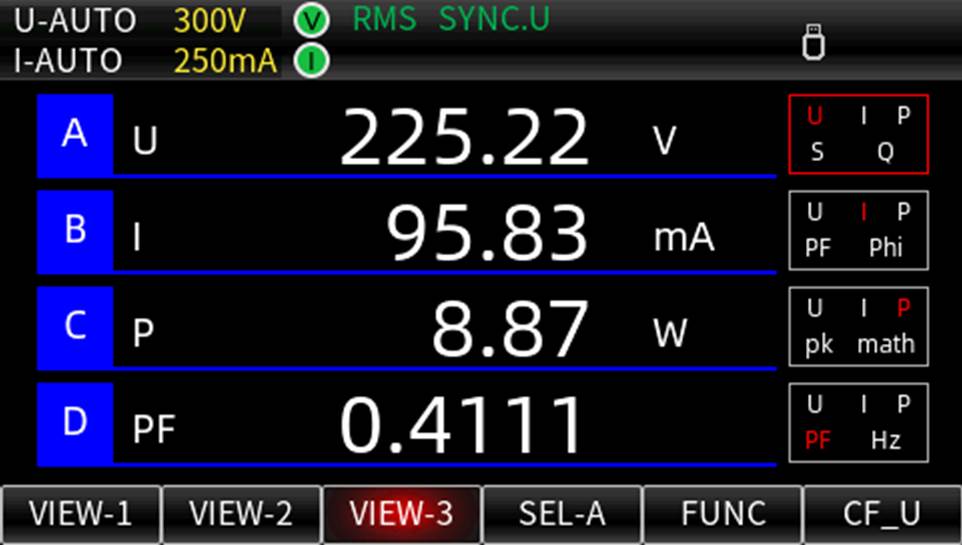The width and height of the screenshot is (962, 545).
Task: Tap the SEL-A button
Action: click(x=562, y=514)
